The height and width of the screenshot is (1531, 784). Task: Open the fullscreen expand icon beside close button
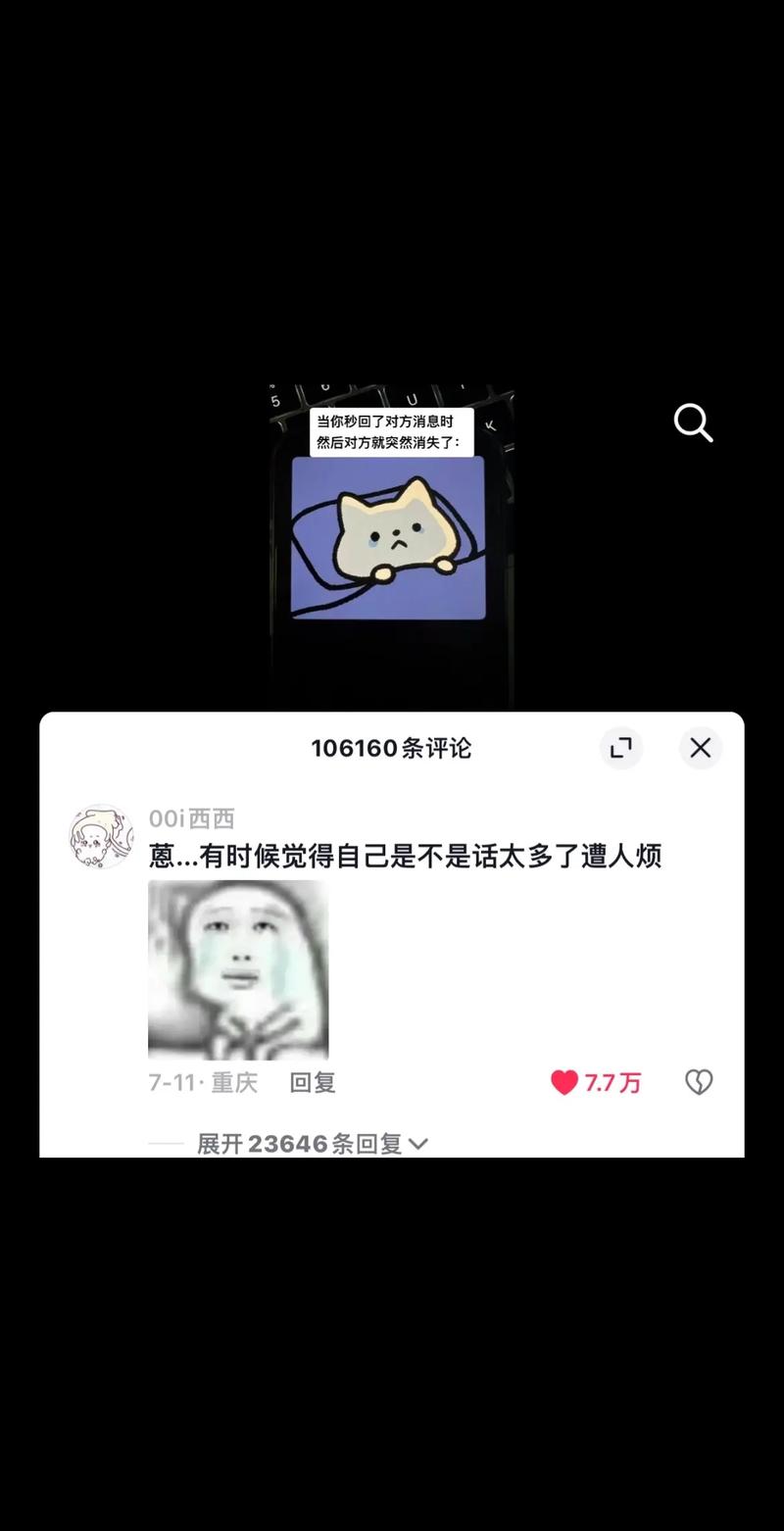tap(621, 748)
